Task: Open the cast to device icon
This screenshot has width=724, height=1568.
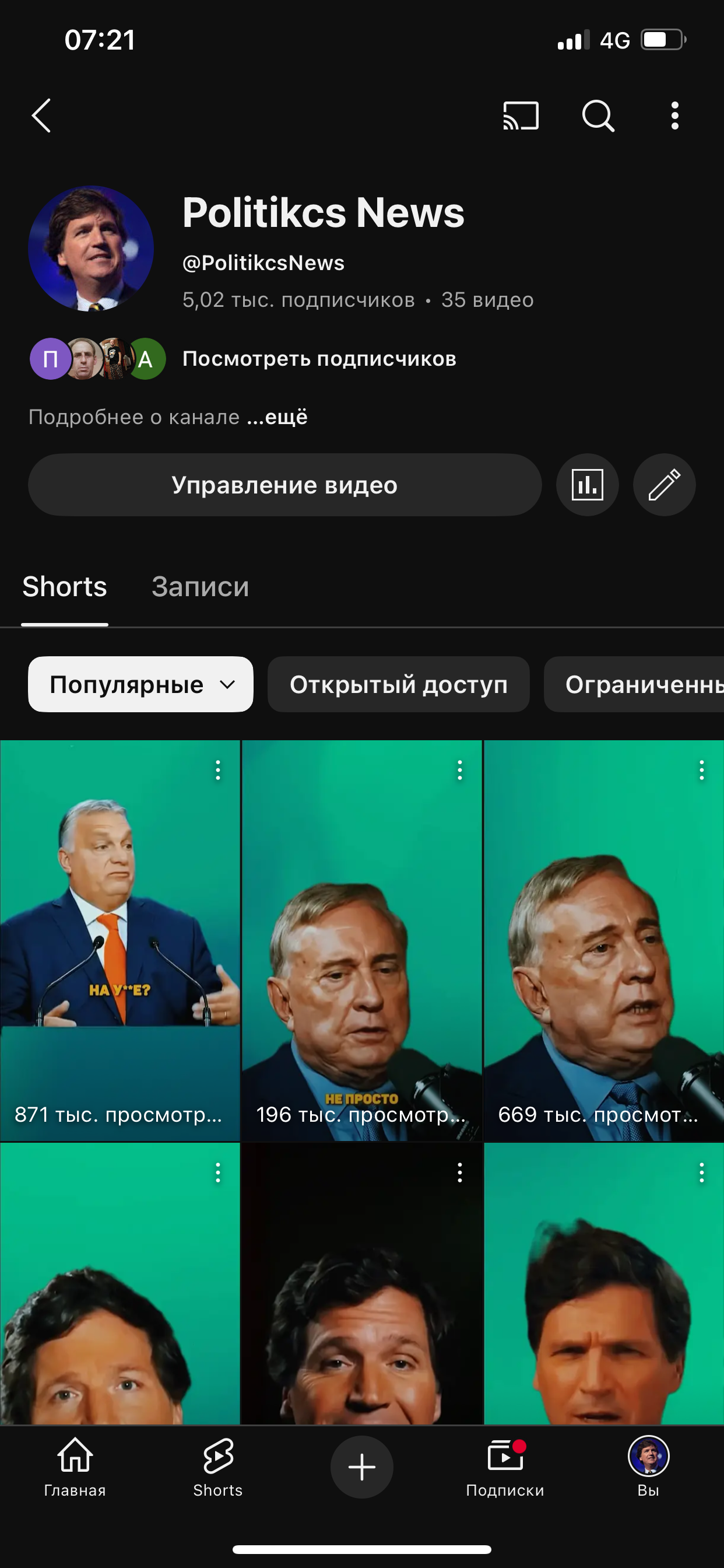Action: point(521,116)
